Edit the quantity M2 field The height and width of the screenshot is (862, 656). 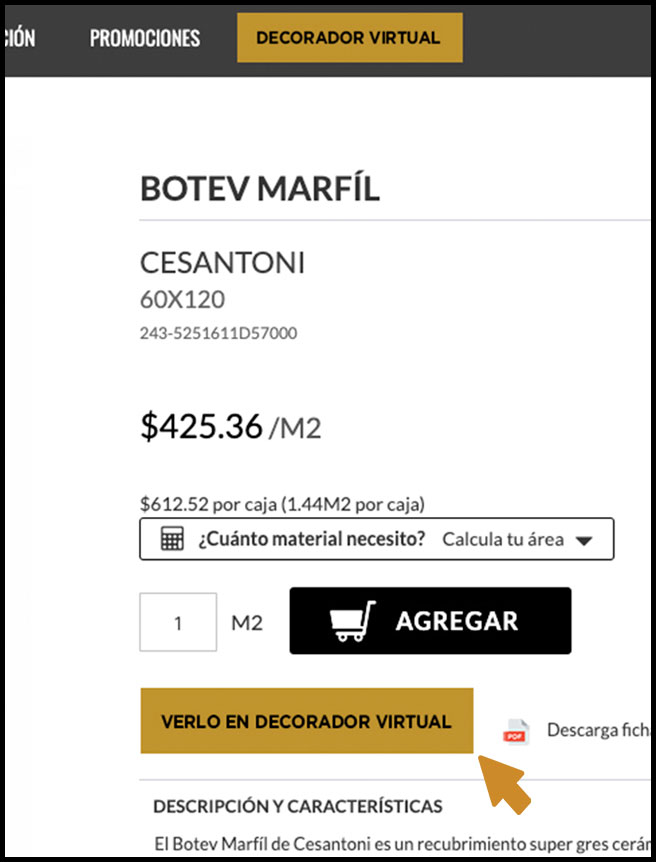pyautogui.click(x=178, y=622)
